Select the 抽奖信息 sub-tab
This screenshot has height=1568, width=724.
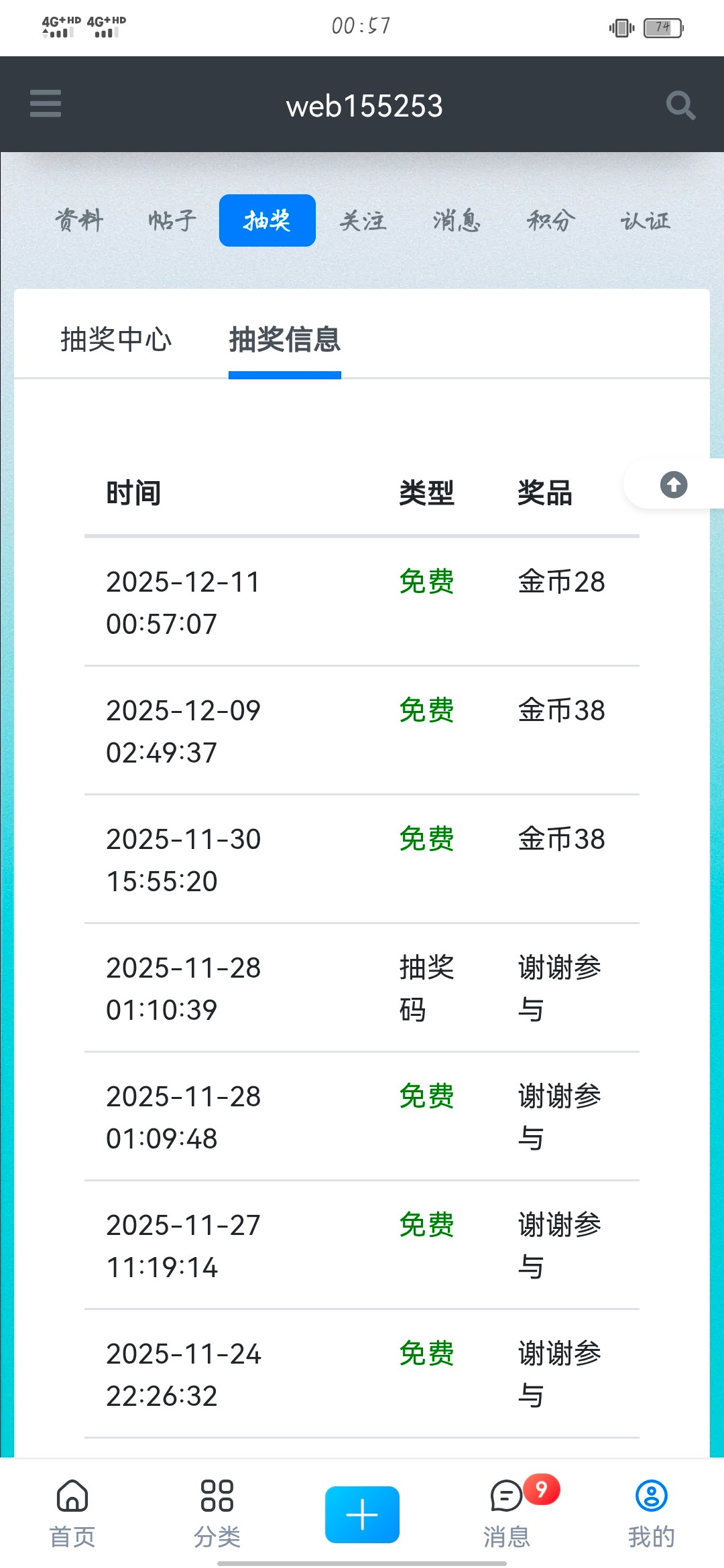pos(285,339)
